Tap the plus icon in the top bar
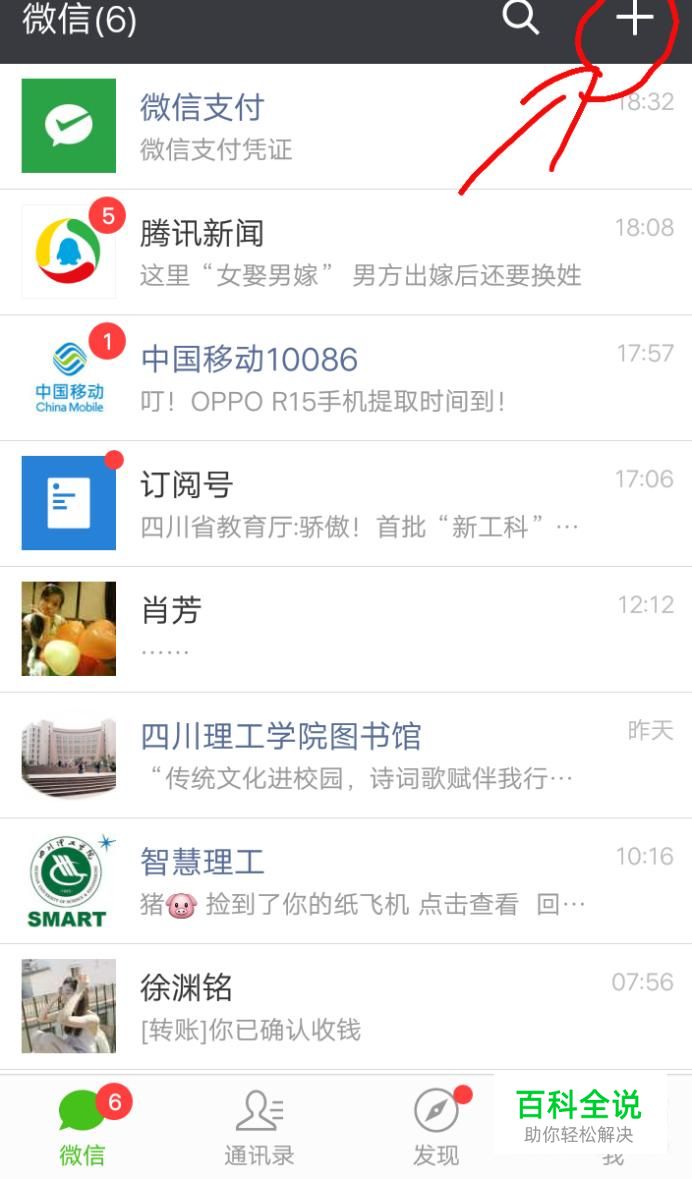 click(x=634, y=18)
